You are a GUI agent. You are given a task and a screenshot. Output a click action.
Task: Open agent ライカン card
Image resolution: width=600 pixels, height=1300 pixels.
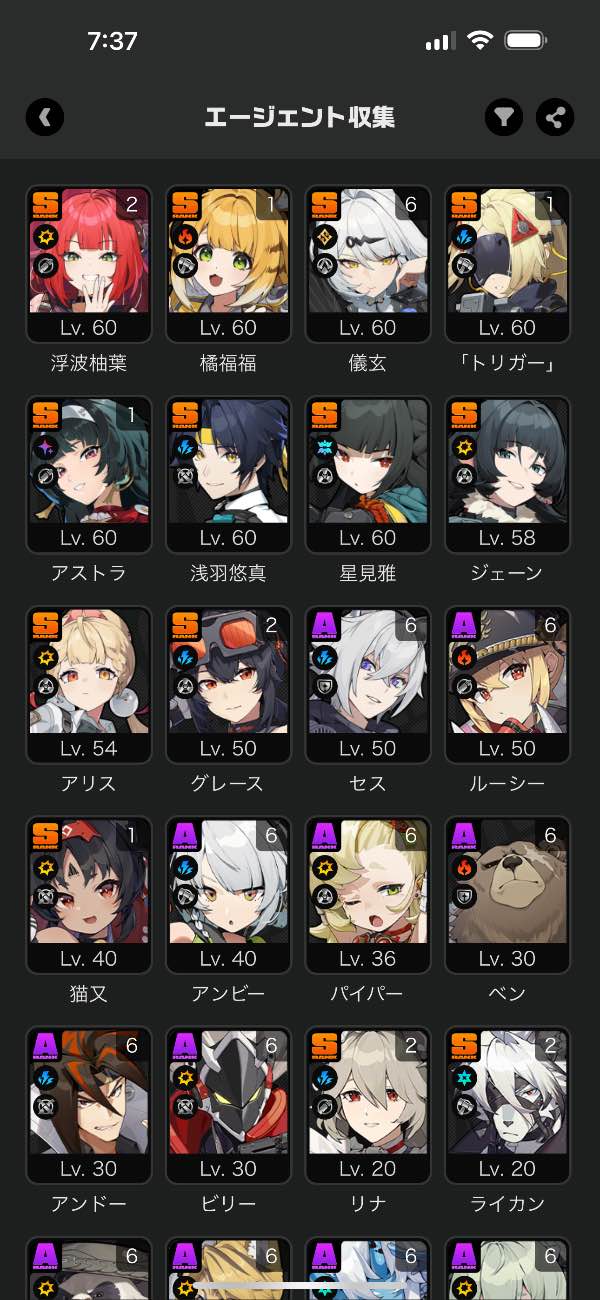tap(507, 1104)
